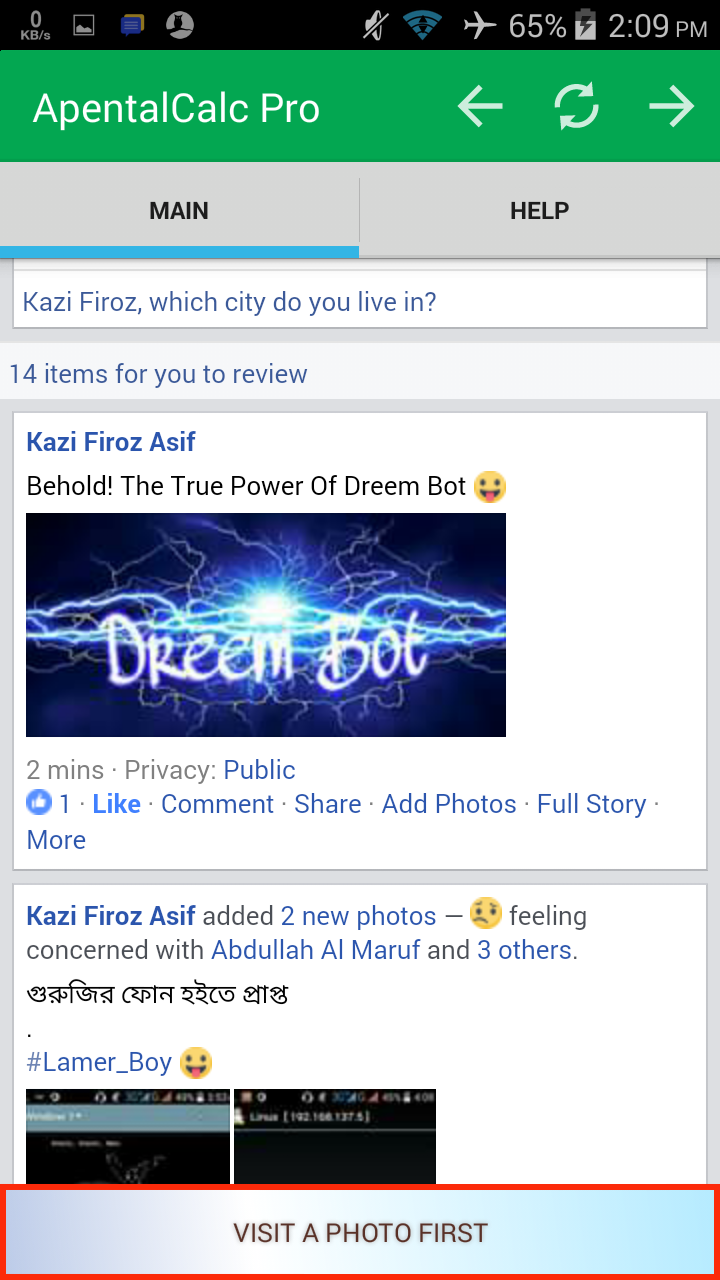Tap Add Photos on the Dreem Bot post
Image resolution: width=720 pixels, height=1280 pixels.
(x=449, y=804)
